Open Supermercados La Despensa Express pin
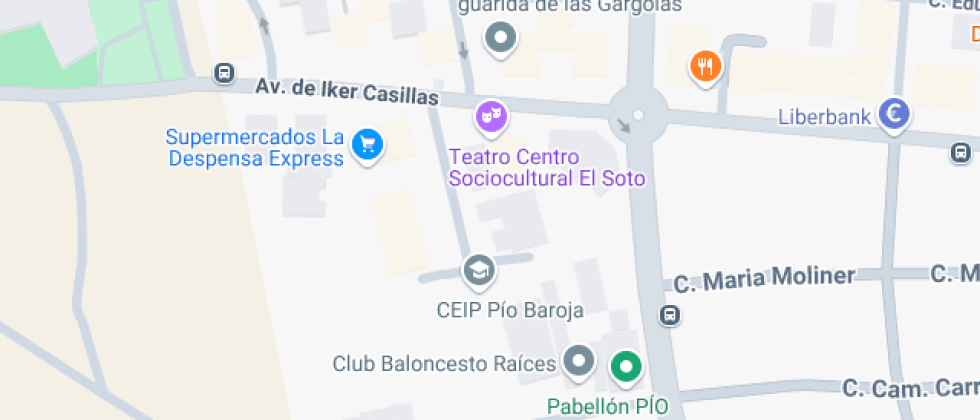Viewport: 980px width, 420px height. coord(368,144)
